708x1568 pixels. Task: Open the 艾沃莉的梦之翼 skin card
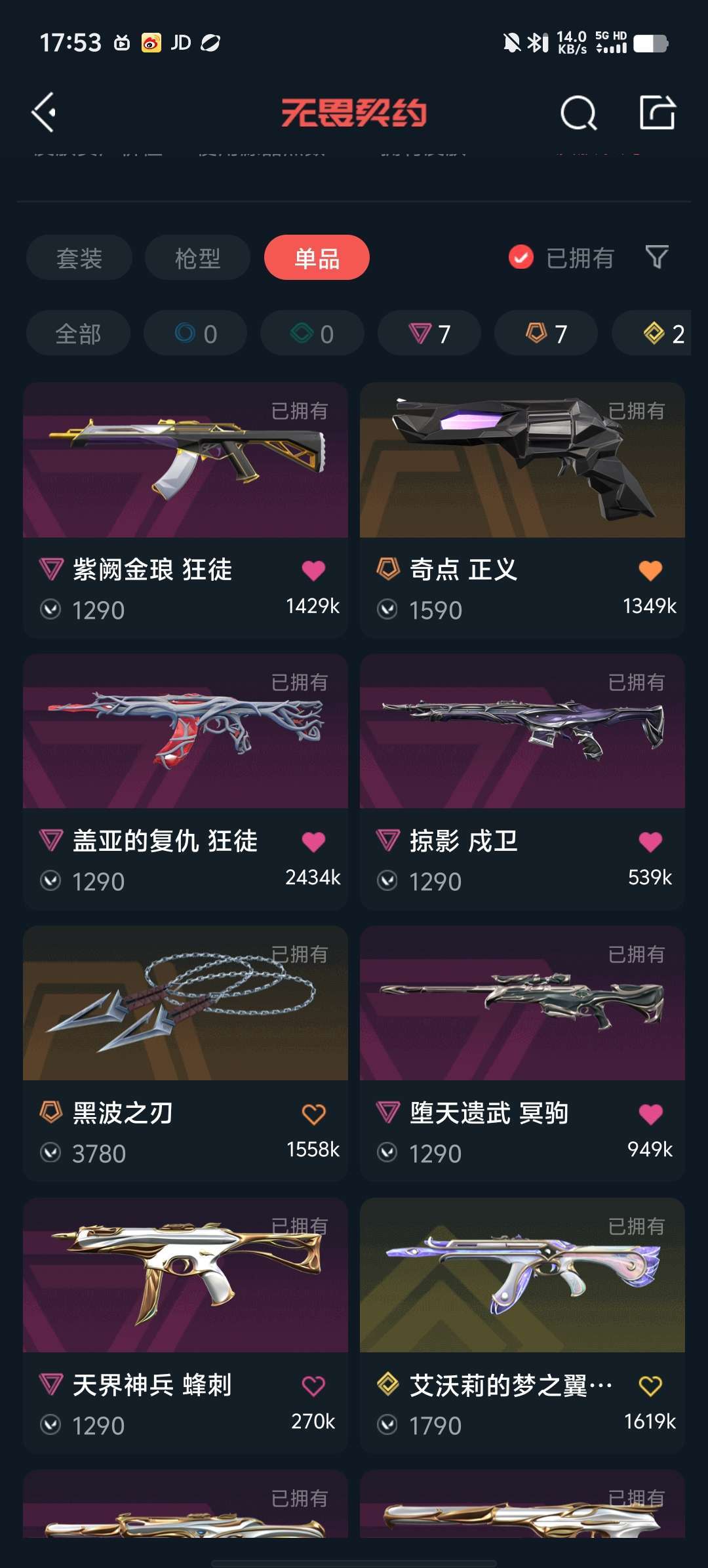click(x=522, y=1325)
